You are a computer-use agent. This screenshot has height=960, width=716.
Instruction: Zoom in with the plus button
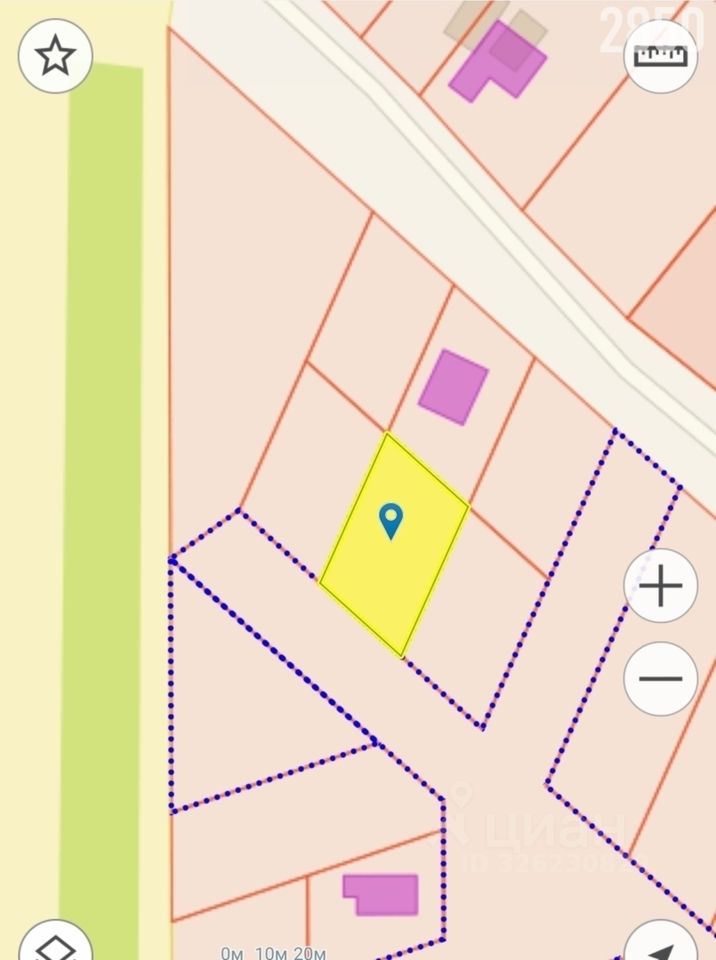tap(660, 586)
